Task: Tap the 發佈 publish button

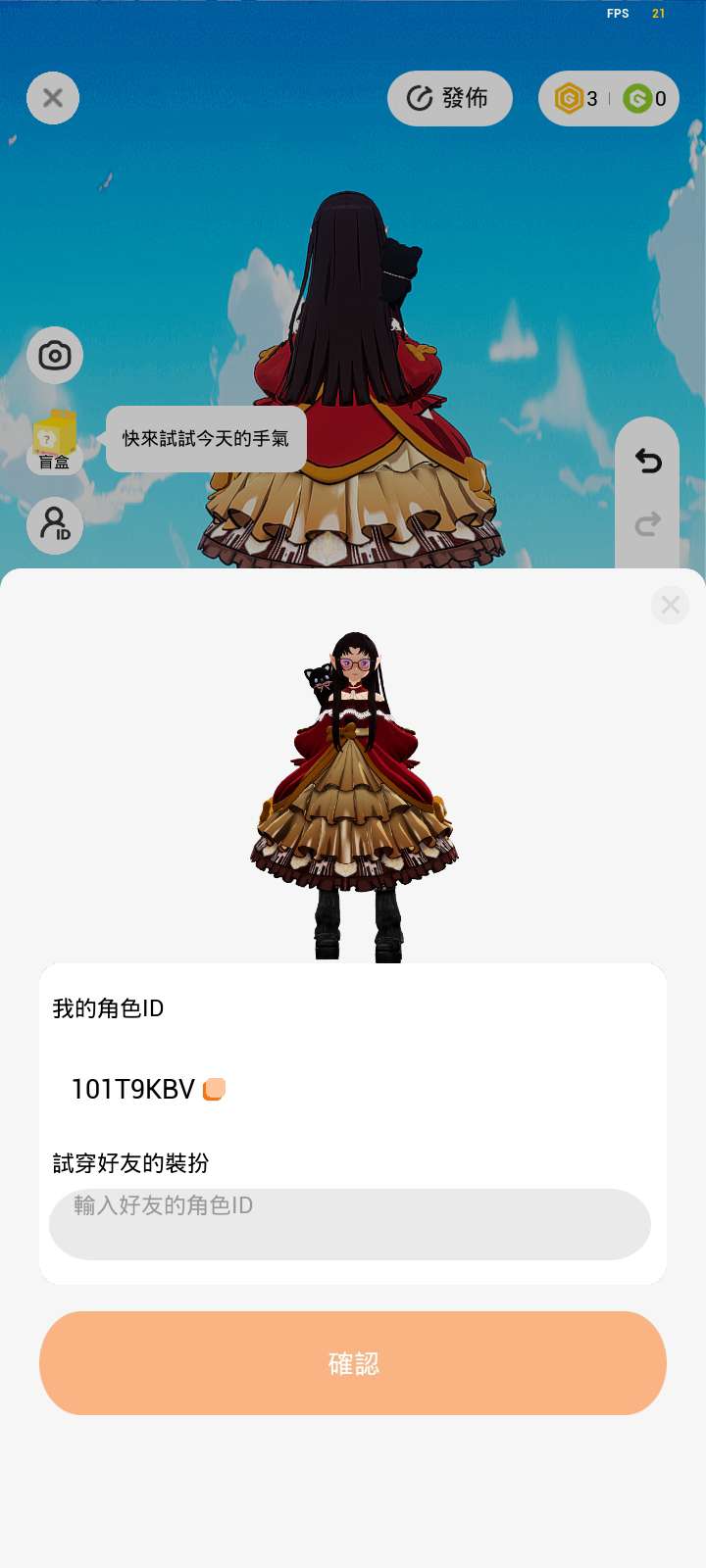Action: pos(449,98)
